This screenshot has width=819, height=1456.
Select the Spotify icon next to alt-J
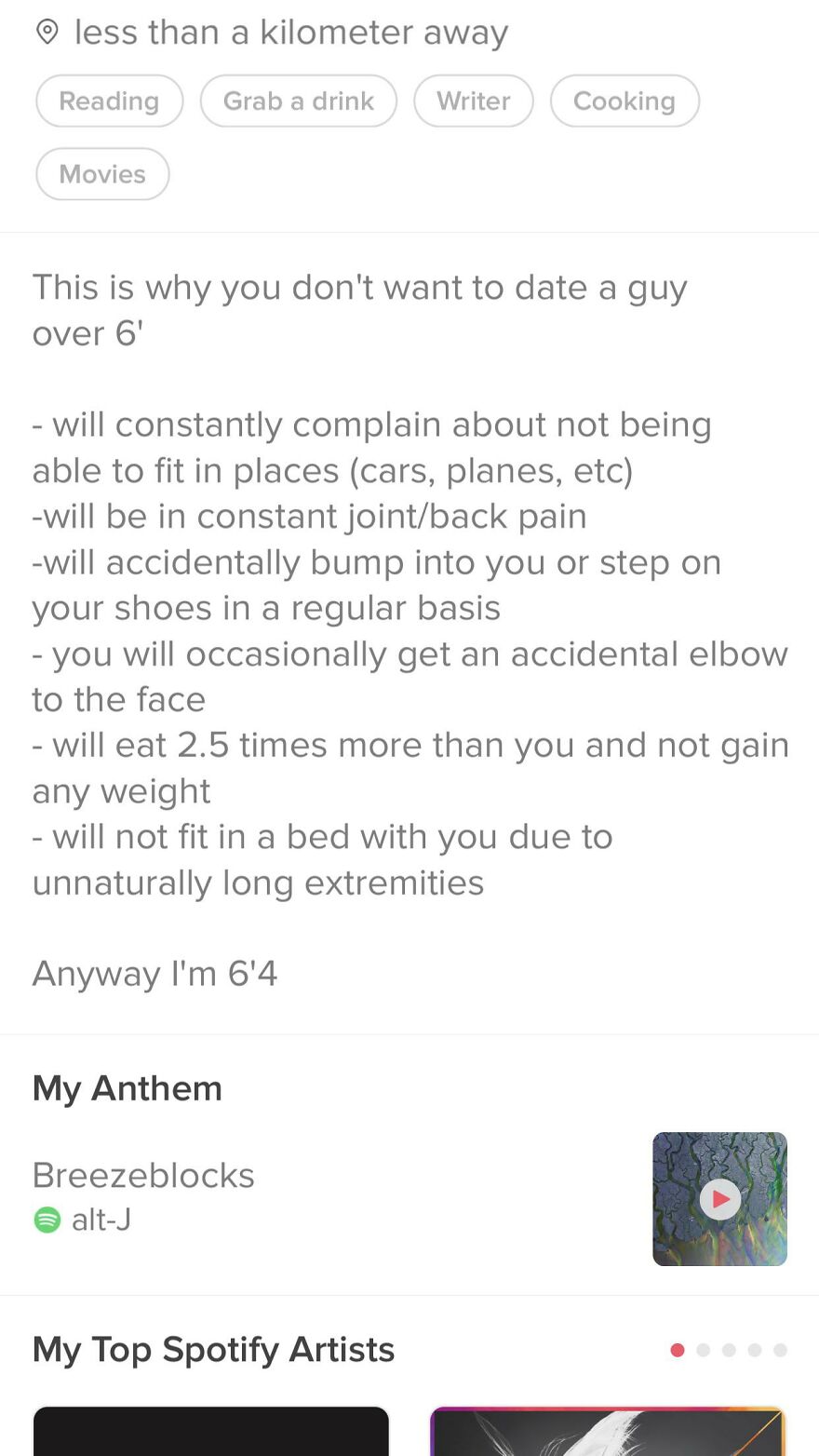[49, 1220]
